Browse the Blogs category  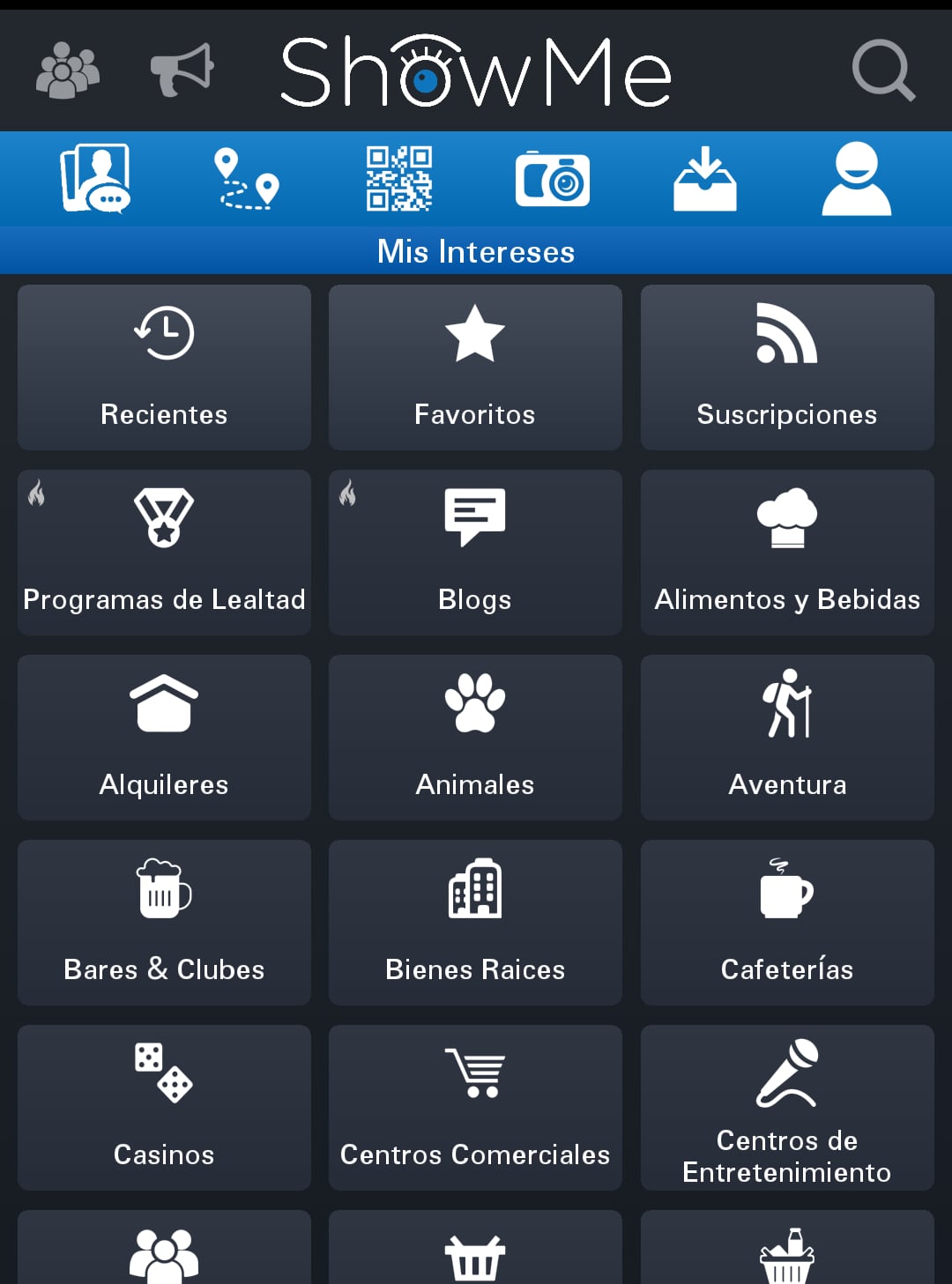(475, 553)
